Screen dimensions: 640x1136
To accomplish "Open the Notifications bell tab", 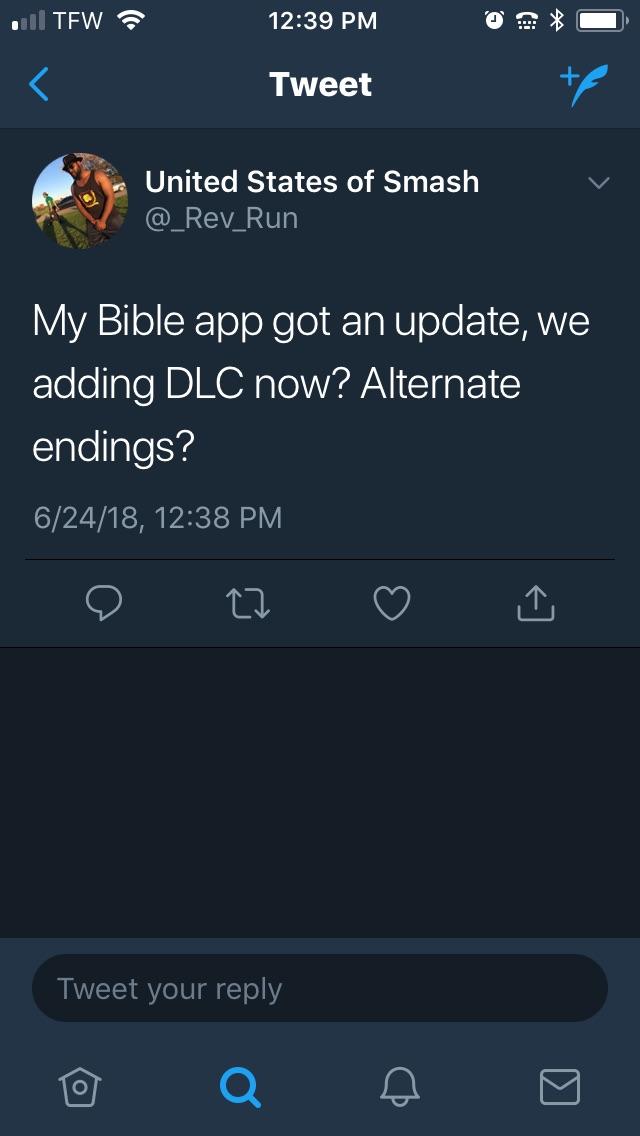I will 400,1086.
